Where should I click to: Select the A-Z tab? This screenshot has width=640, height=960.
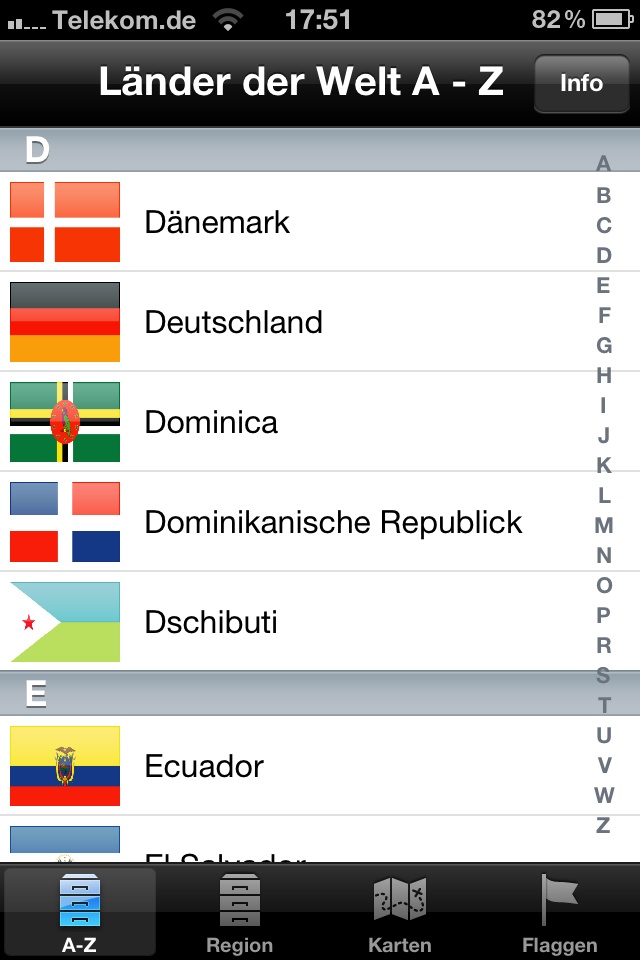pos(80,913)
